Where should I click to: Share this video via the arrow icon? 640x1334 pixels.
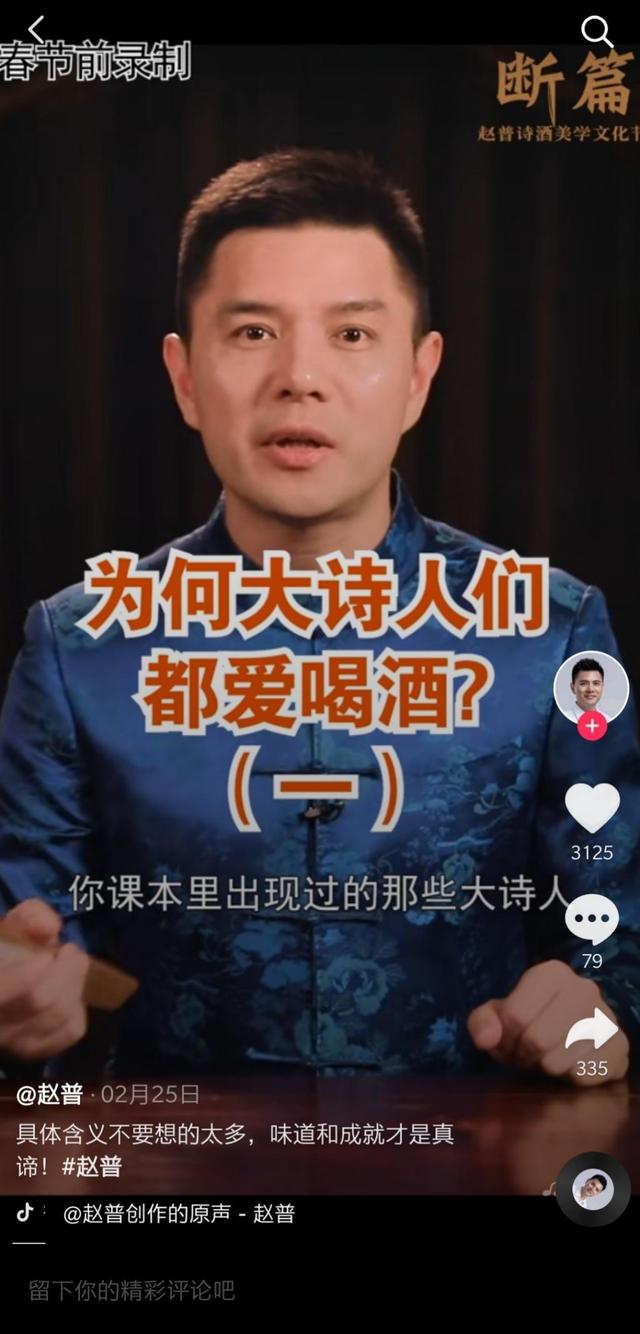point(592,1030)
